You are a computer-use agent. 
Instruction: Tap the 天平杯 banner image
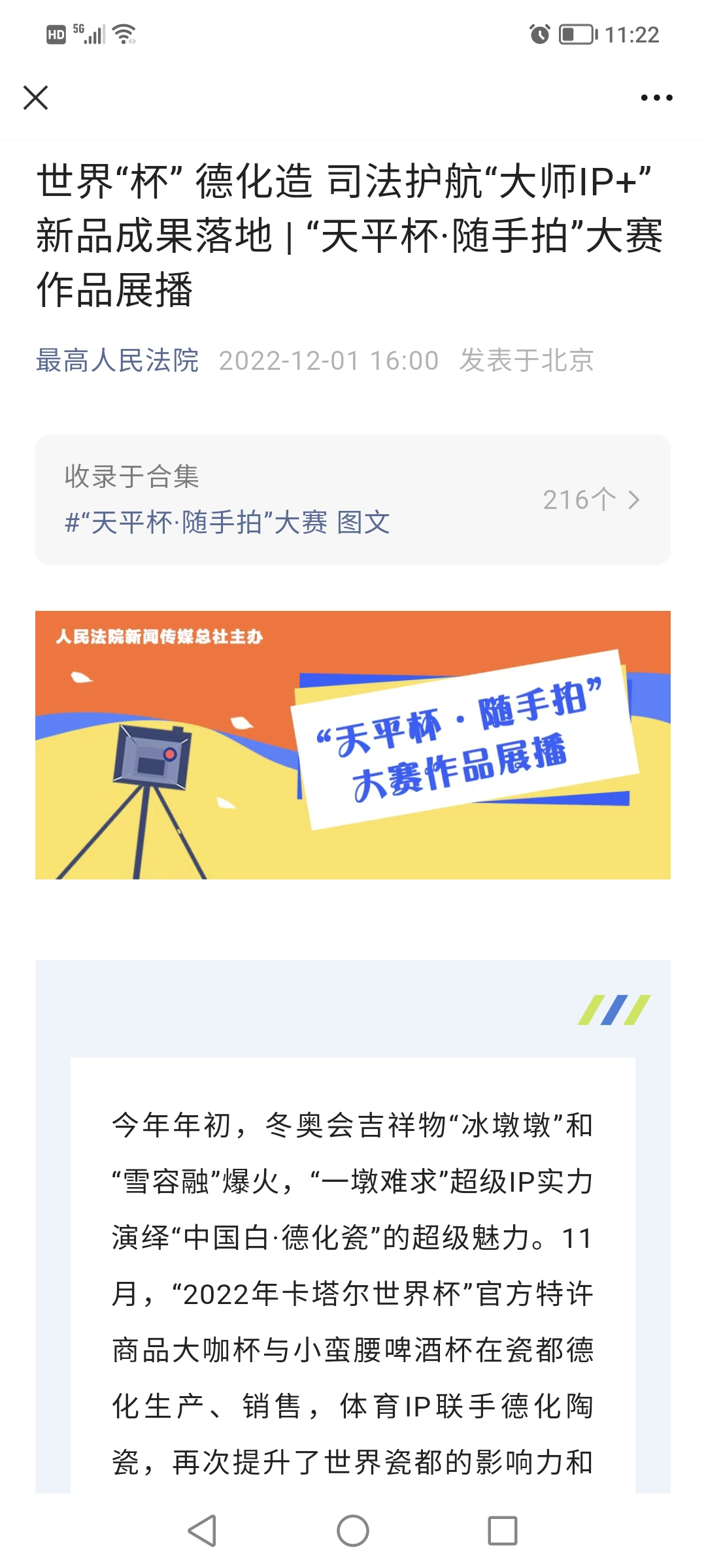[x=353, y=745]
